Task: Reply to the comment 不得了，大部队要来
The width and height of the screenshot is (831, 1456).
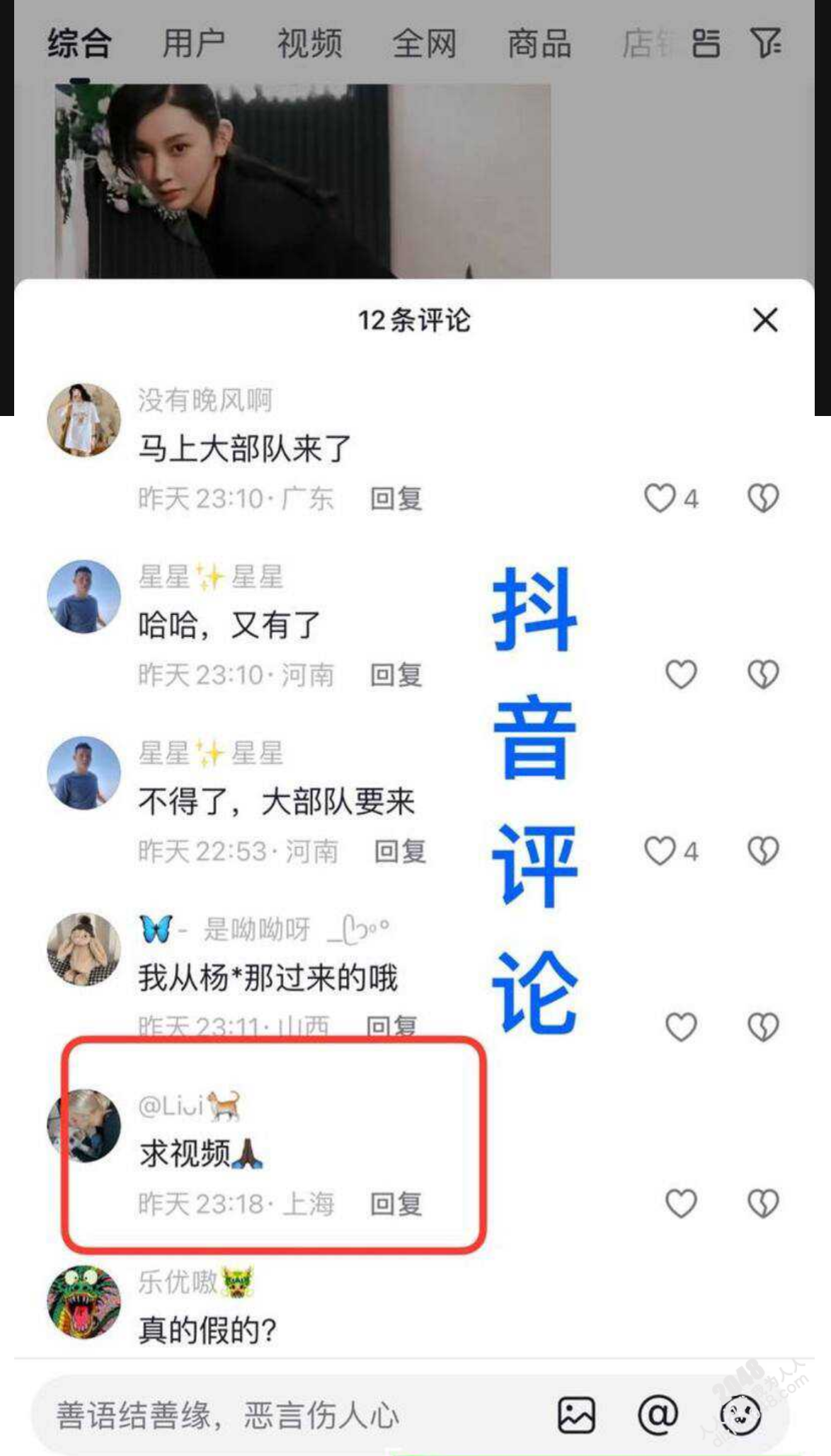Action: [x=400, y=851]
